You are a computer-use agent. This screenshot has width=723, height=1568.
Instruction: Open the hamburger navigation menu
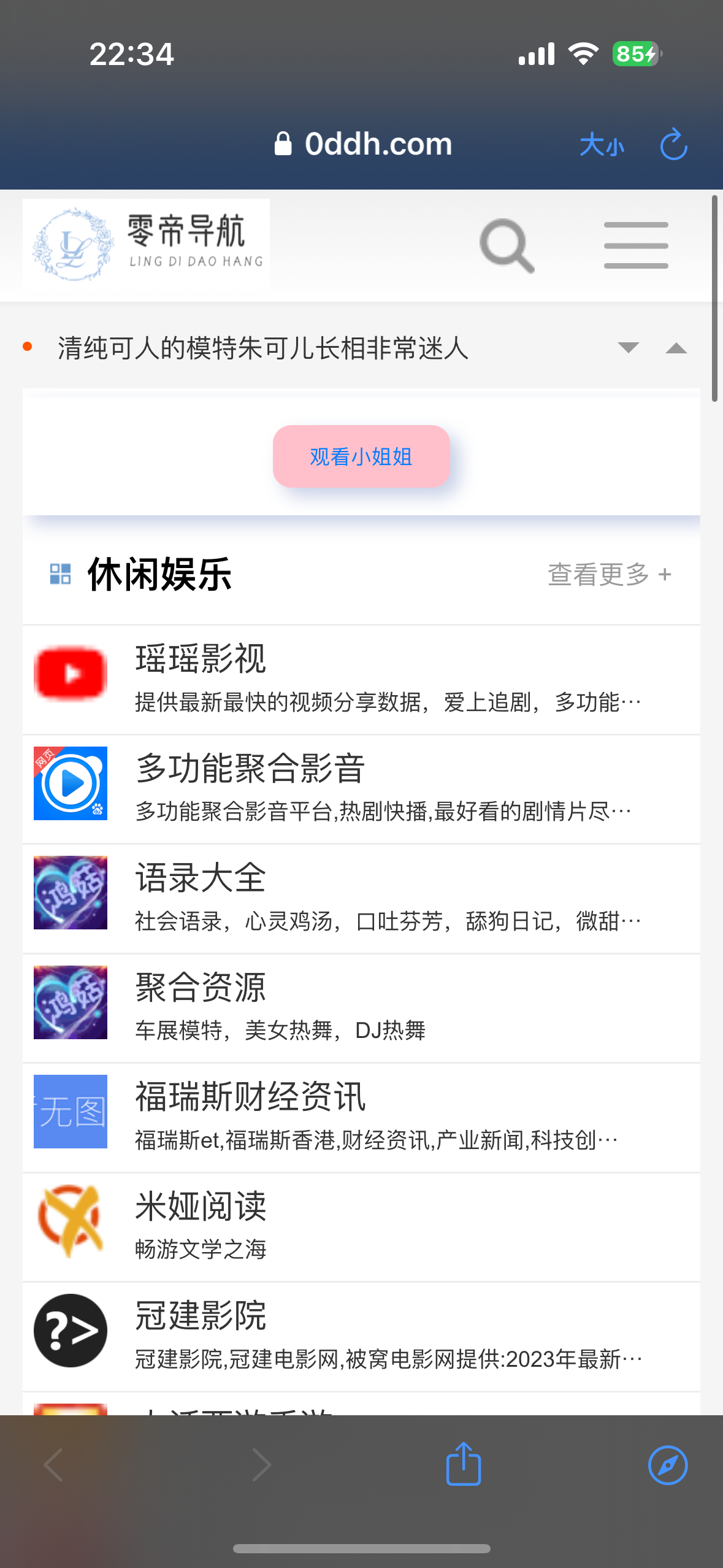pyautogui.click(x=636, y=245)
